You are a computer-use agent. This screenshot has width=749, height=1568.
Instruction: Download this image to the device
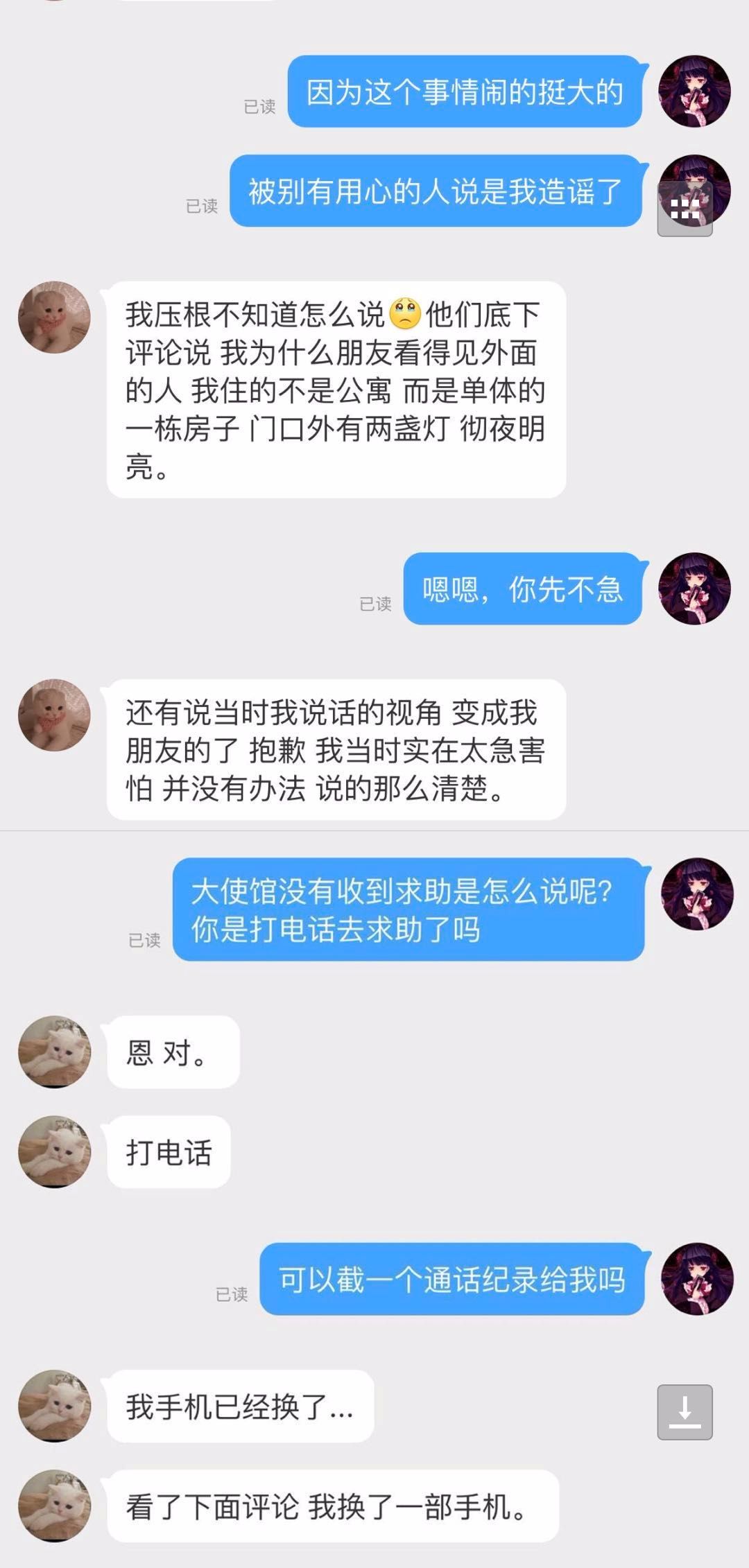[685, 1411]
